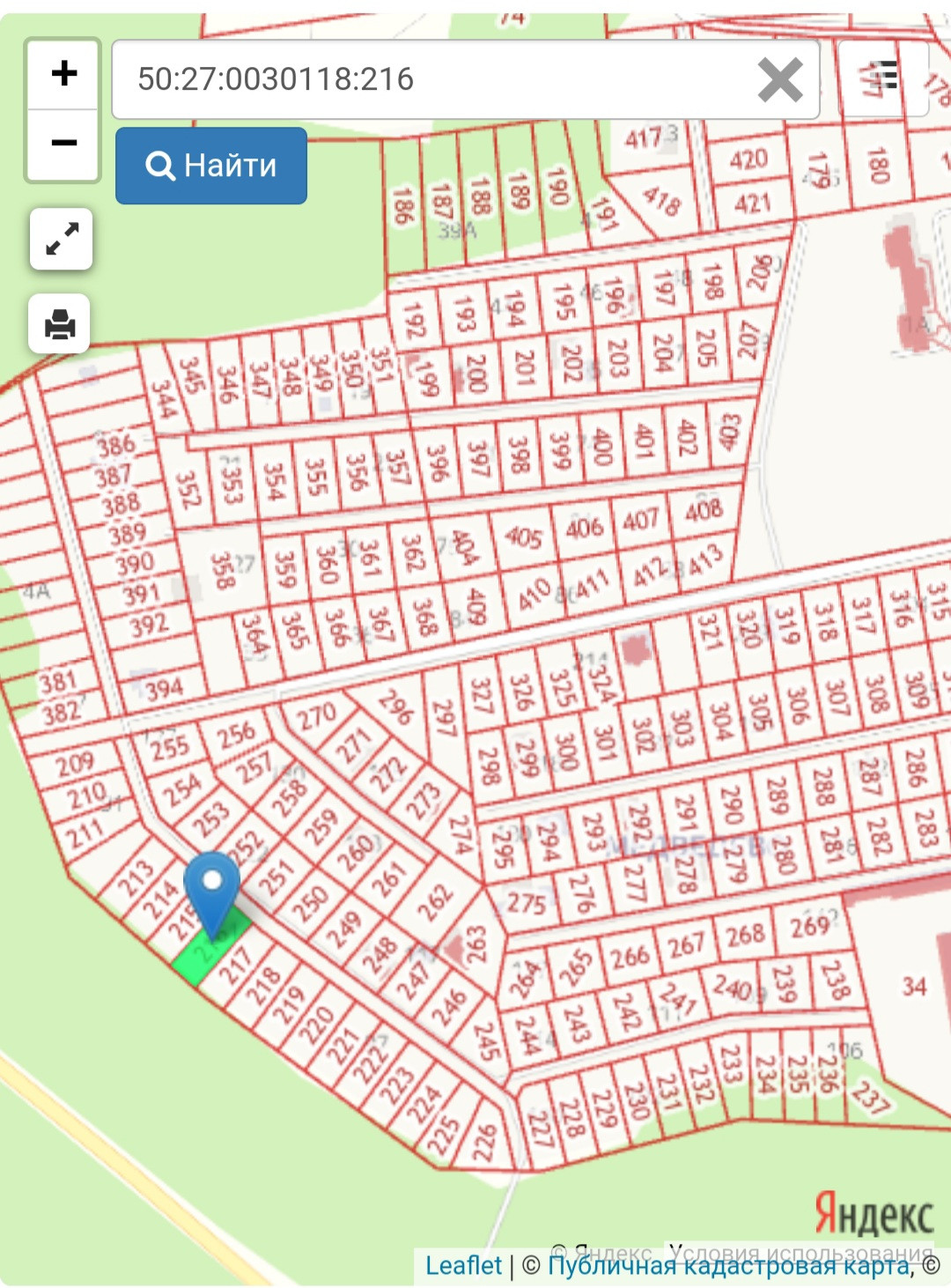Print the current map view
The width and height of the screenshot is (951, 1288).
coord(60,324)
